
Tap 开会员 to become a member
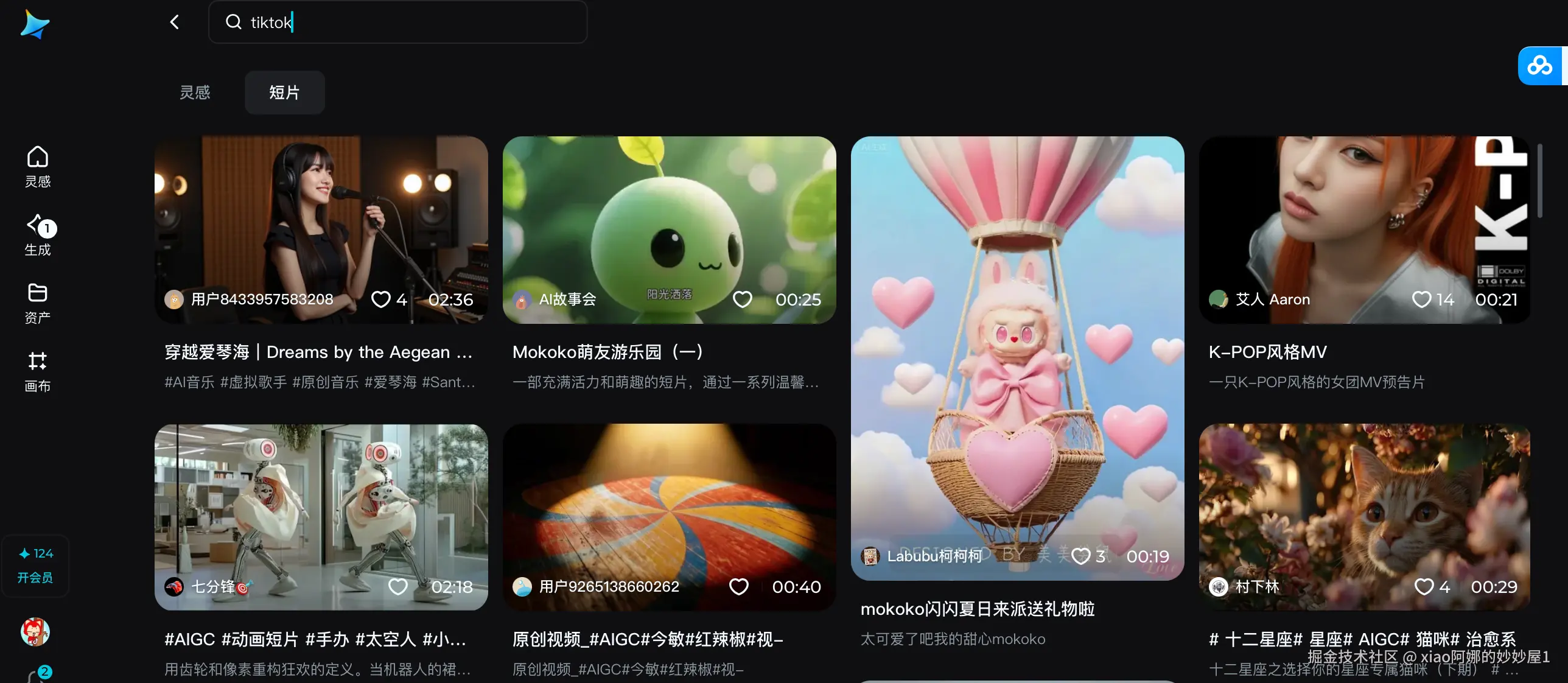(35, 577)
